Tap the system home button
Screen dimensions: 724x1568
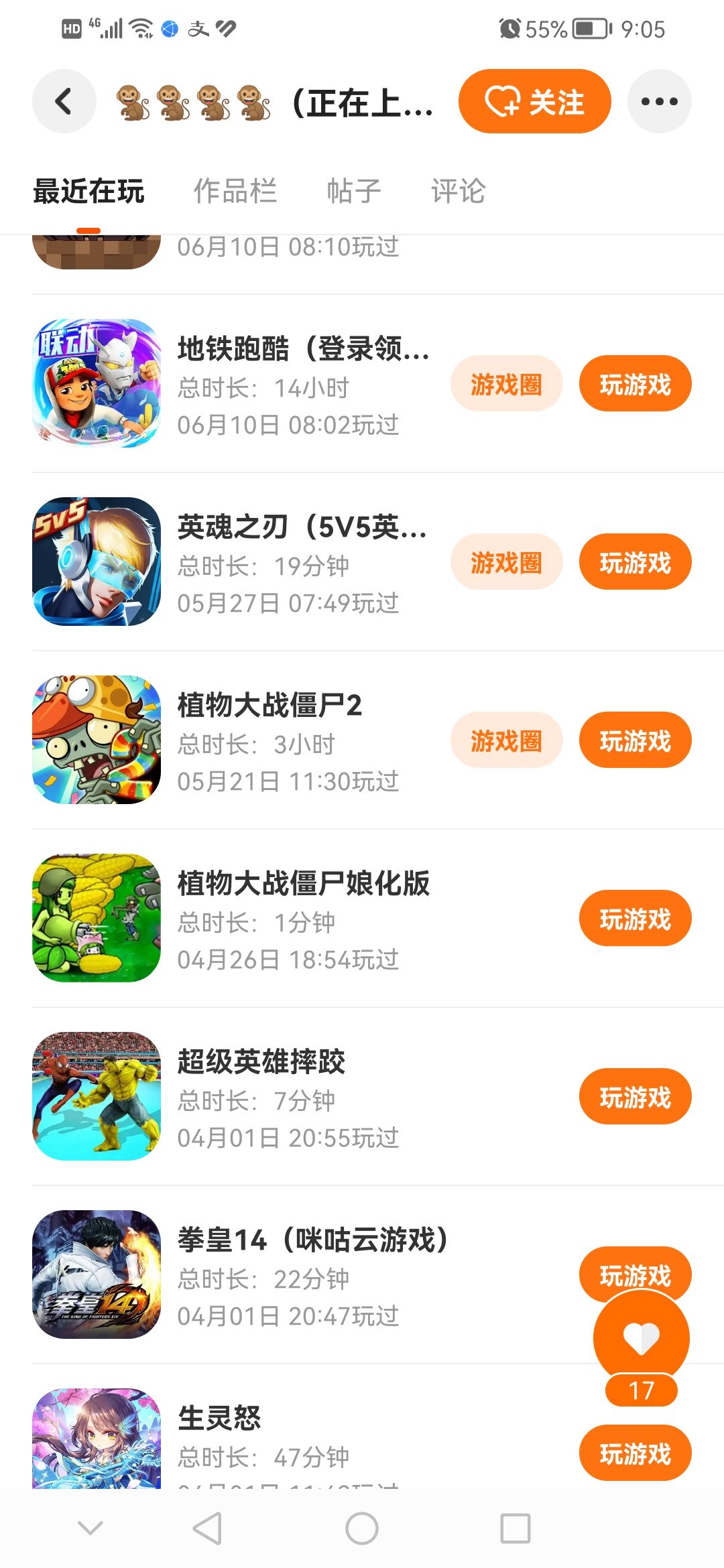pos(362,1528)
